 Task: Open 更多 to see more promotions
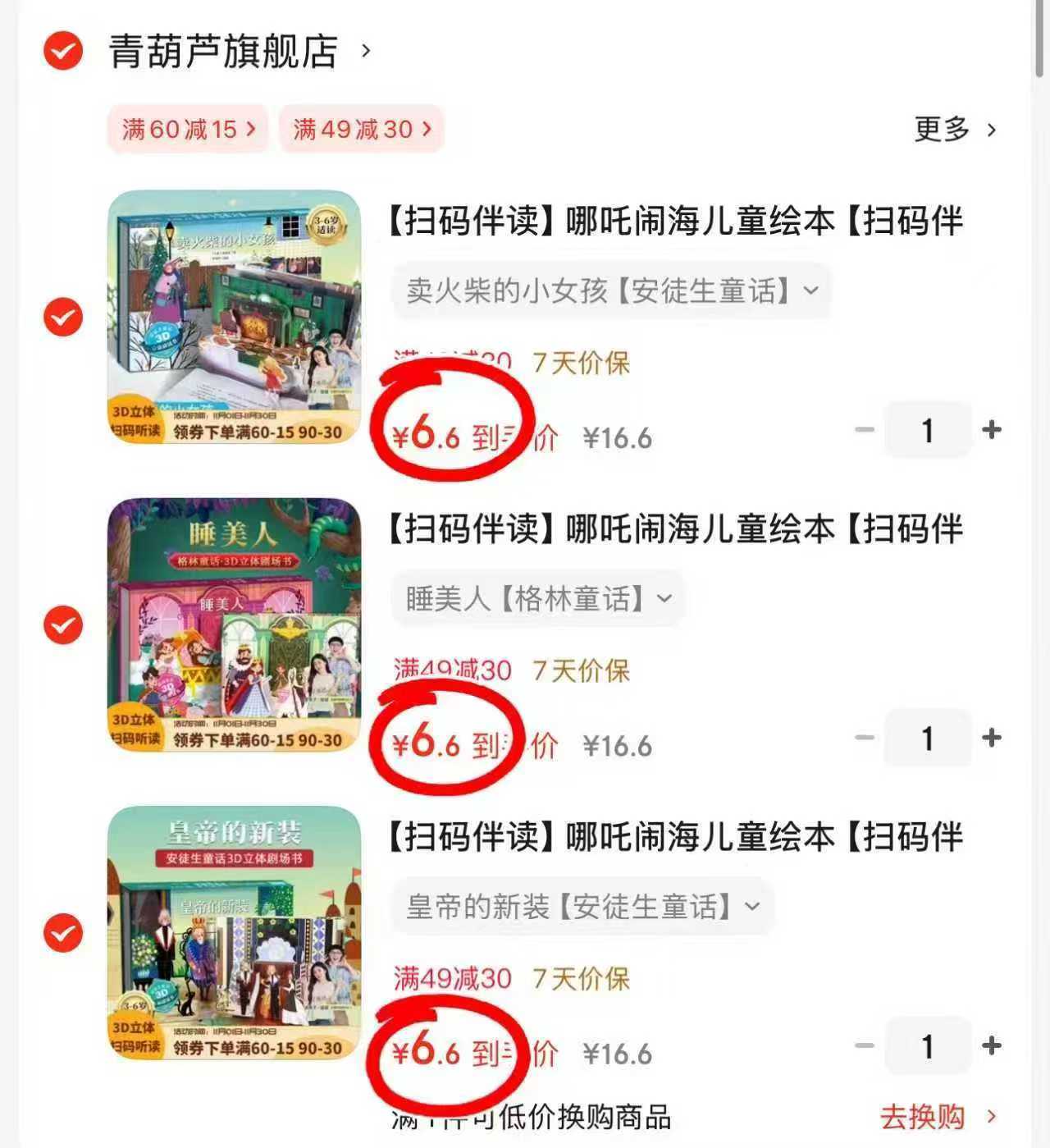pos(950,129)
